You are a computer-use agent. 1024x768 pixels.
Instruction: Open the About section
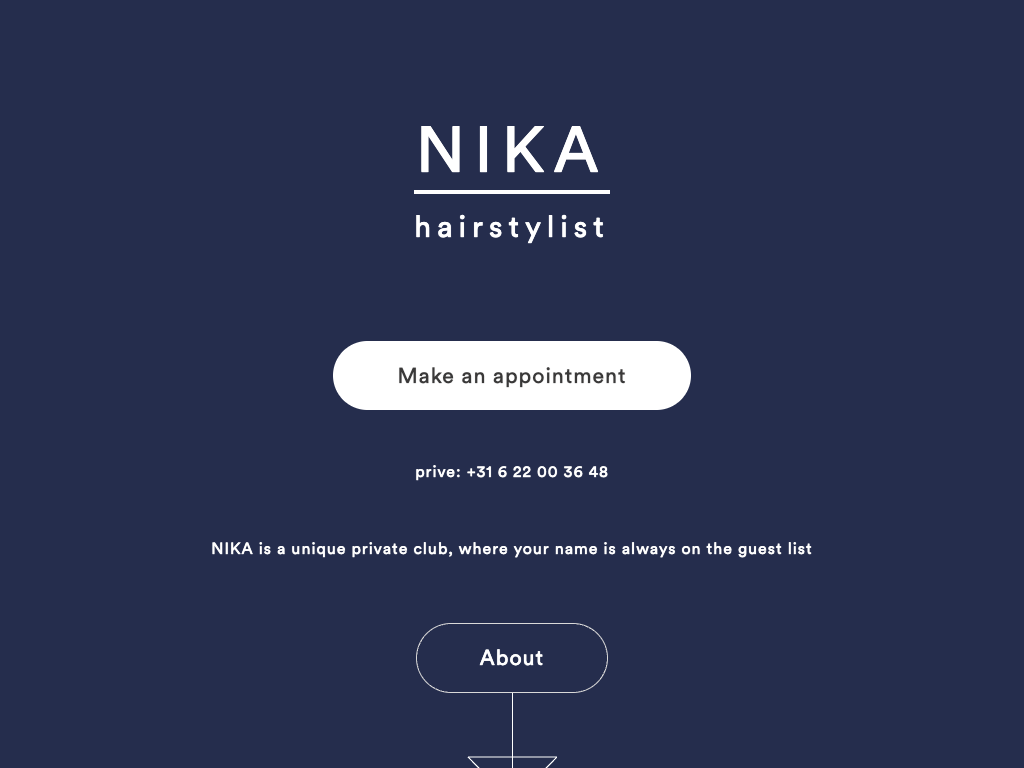511,657
